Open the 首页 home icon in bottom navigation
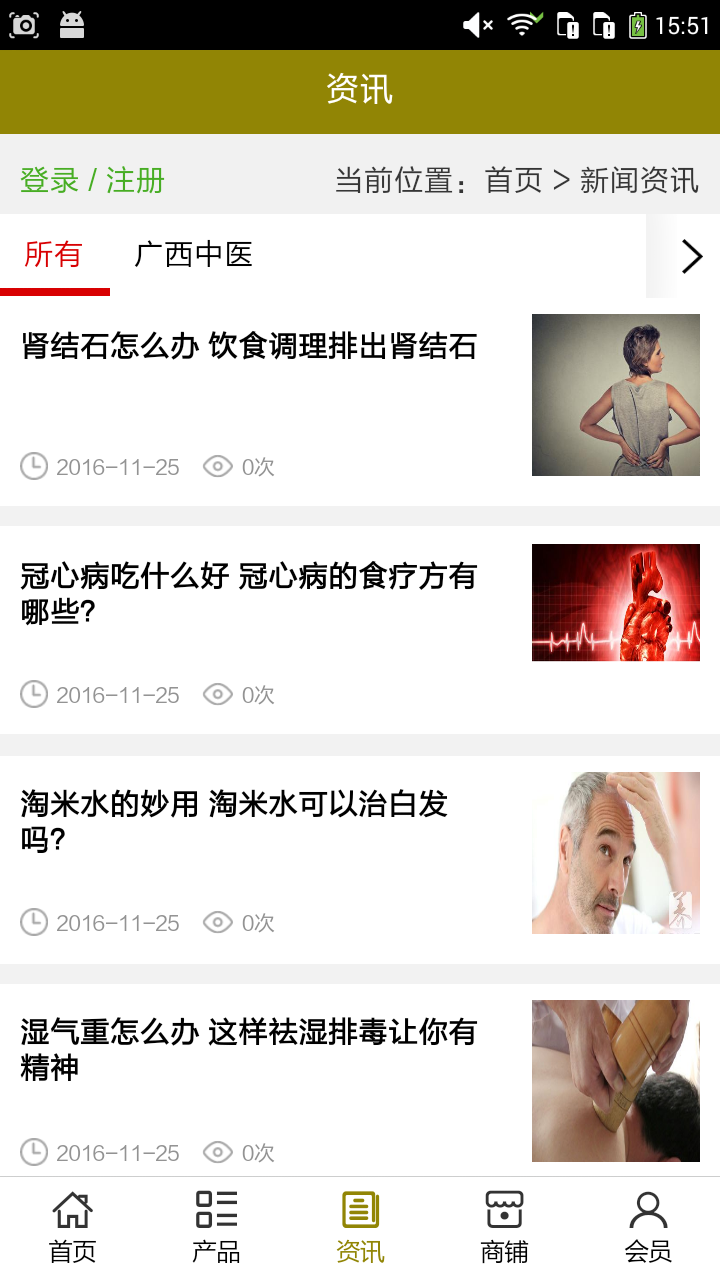The image size is (720, 1280). pyautogui.click(x=70, y=1210)
